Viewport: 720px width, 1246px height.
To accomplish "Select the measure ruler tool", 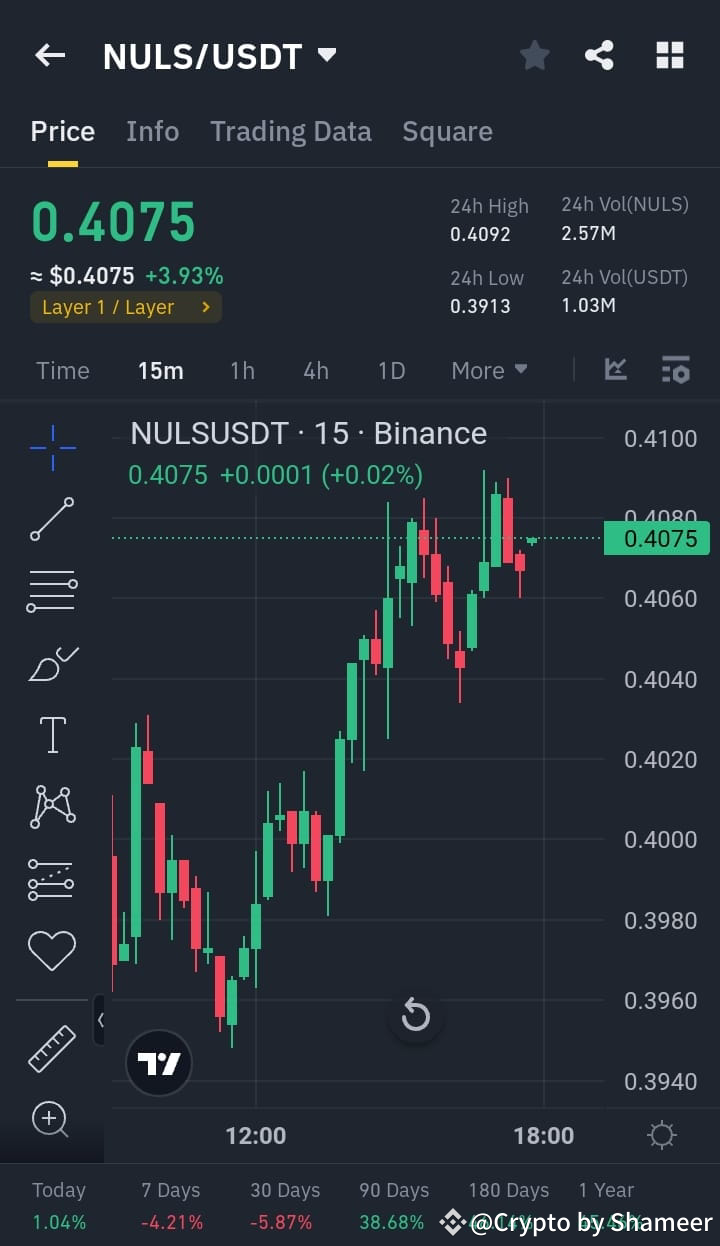I will click(51, 1048).
